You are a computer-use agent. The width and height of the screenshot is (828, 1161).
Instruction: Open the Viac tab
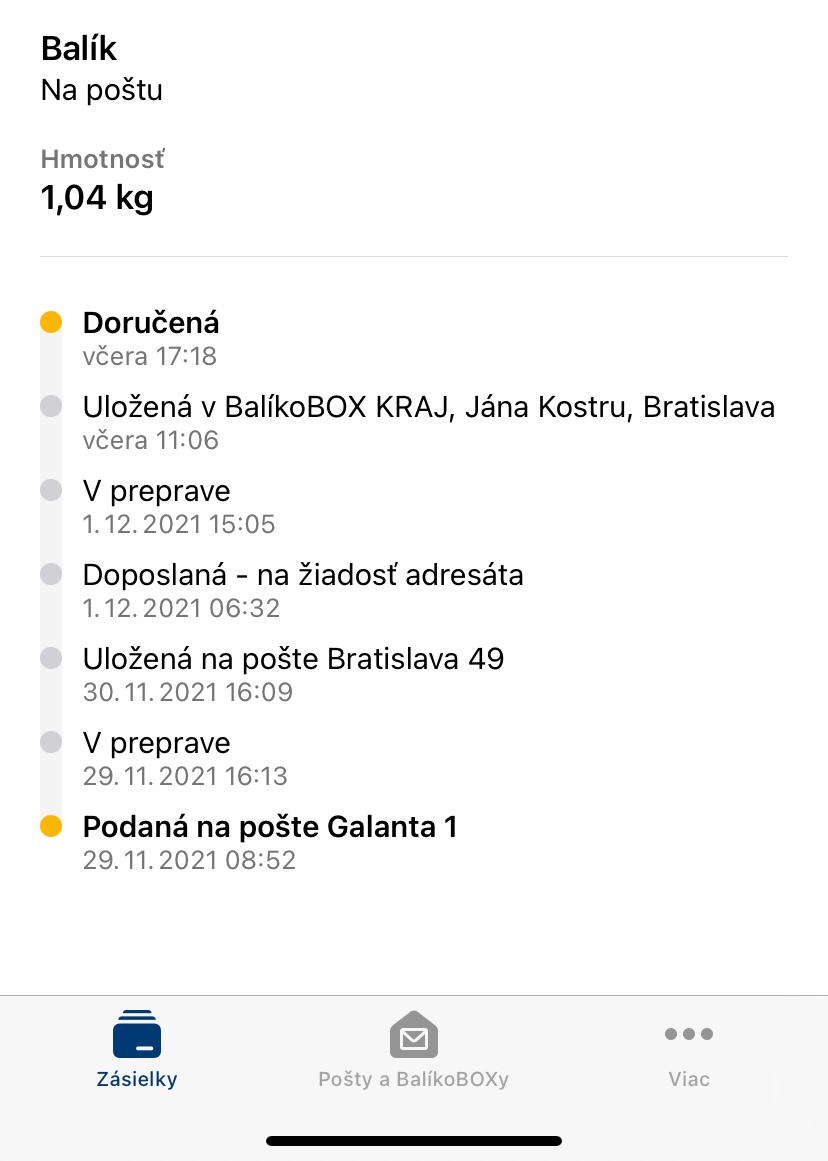click(689, 1053)
